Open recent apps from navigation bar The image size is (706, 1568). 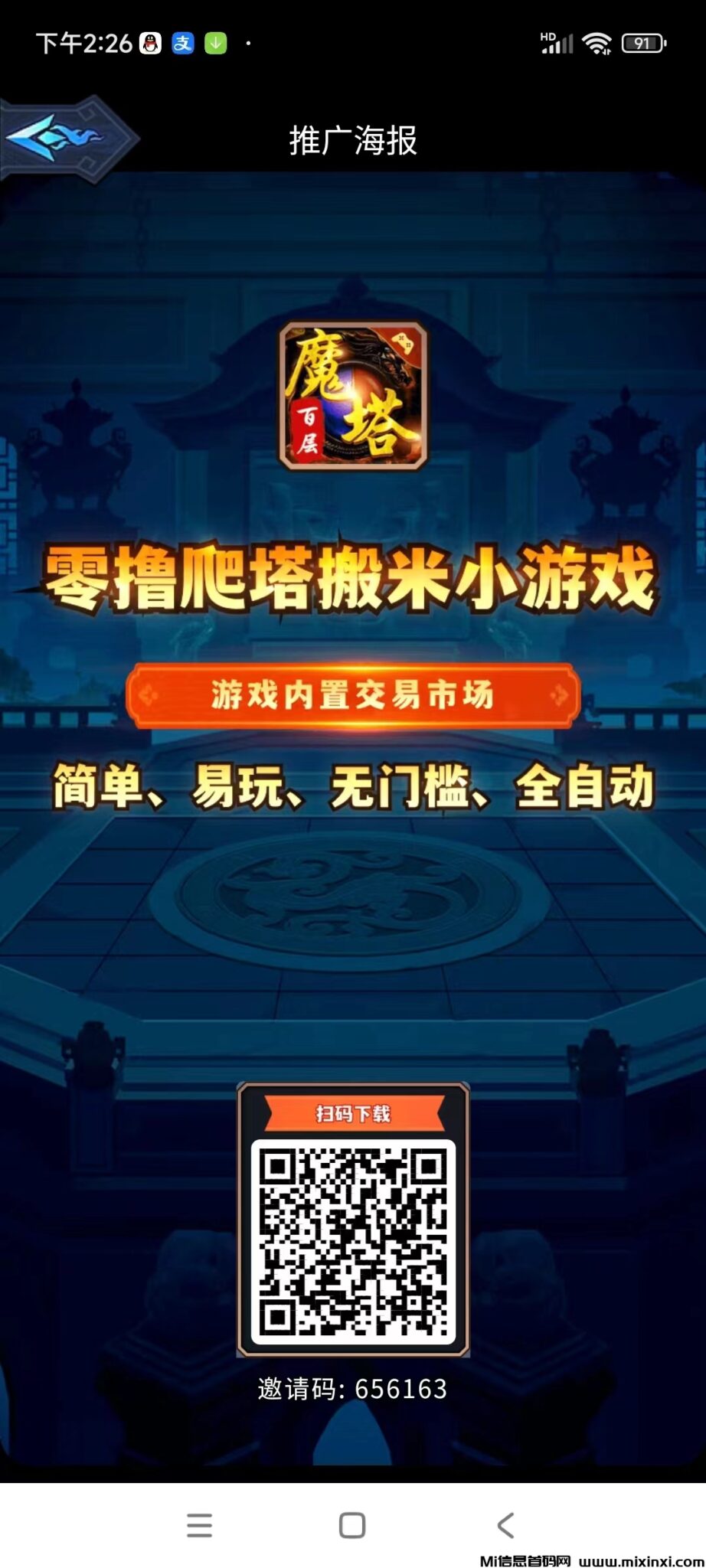[199, 1525]
